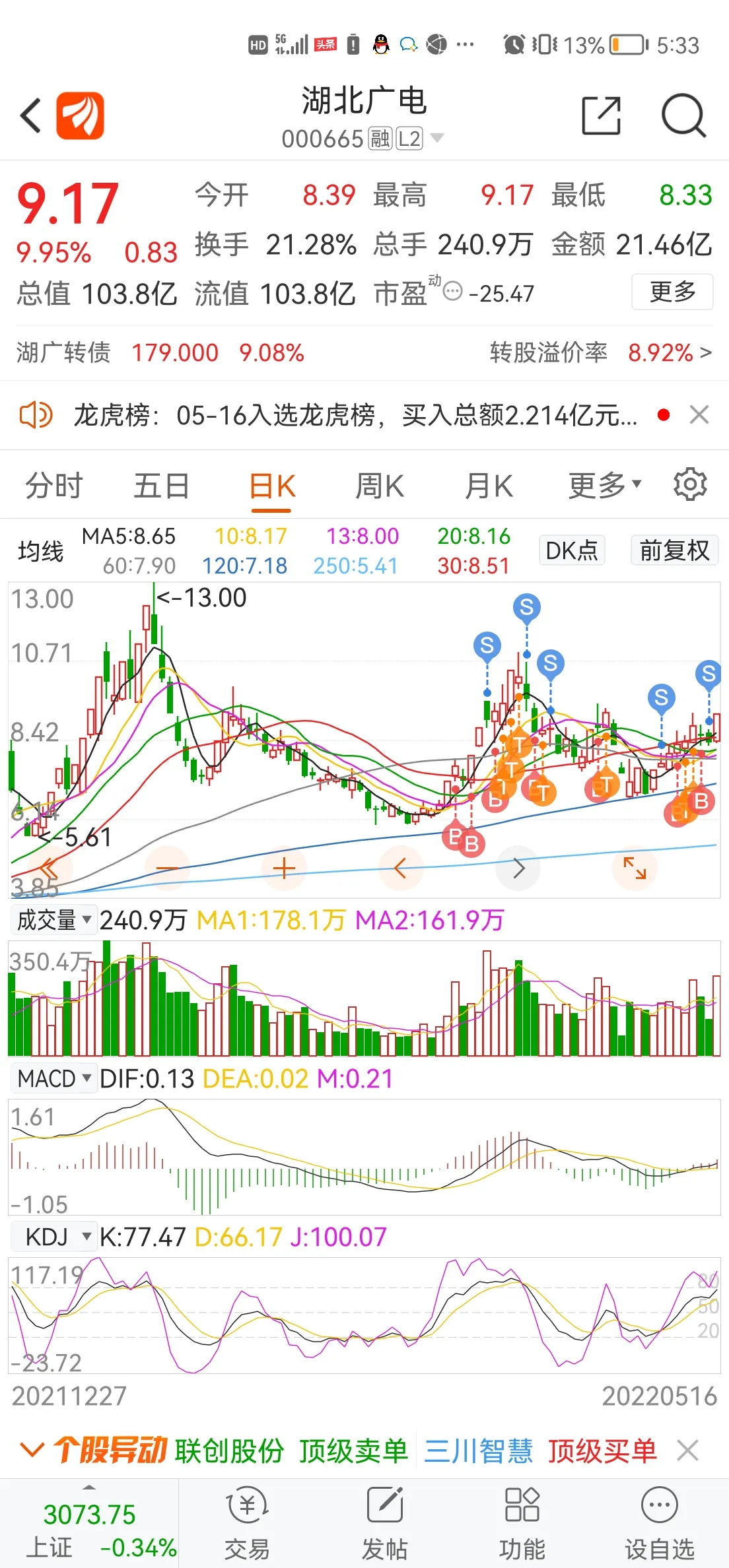
Task: Toggle the DK点 indicator
Action: (571, 550)
